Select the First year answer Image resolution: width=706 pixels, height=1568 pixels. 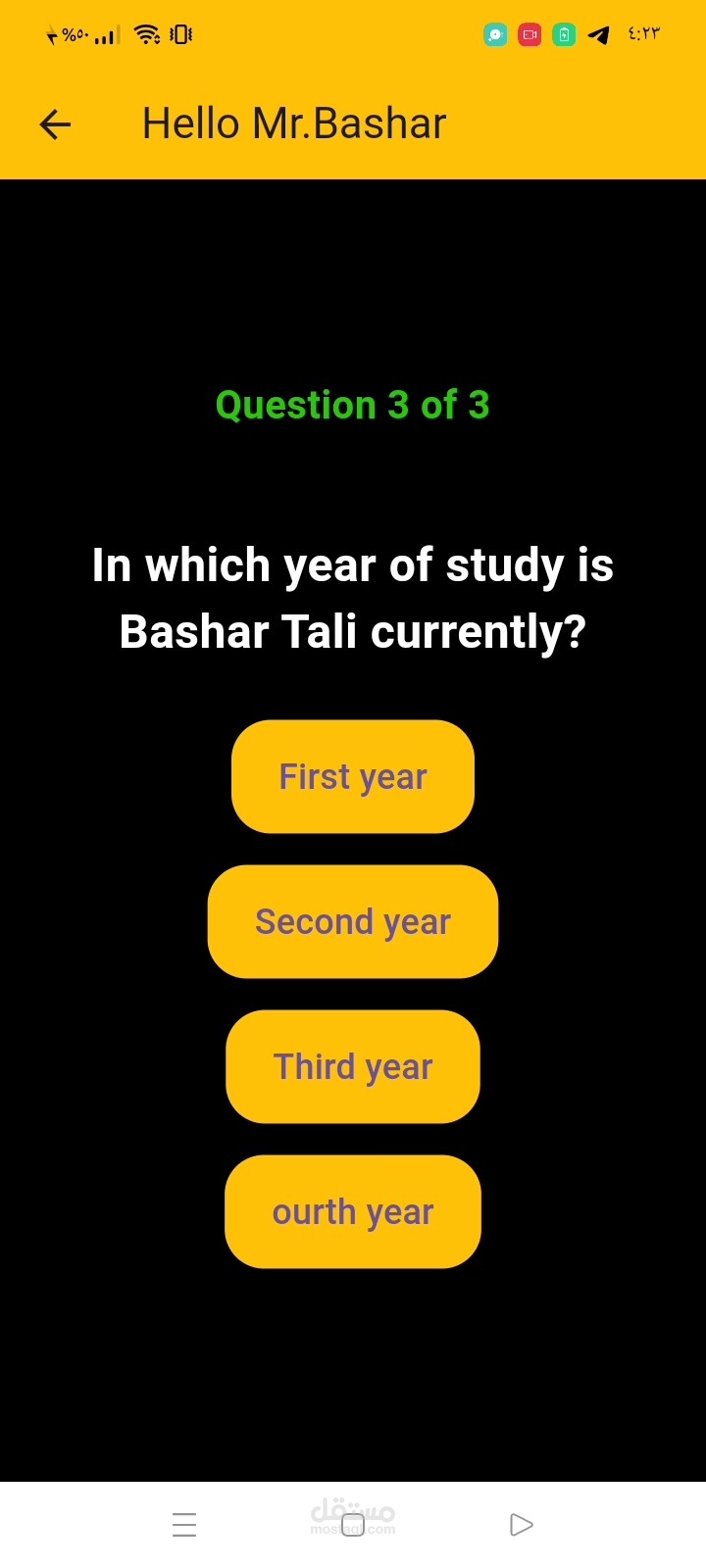pos(353,777)
